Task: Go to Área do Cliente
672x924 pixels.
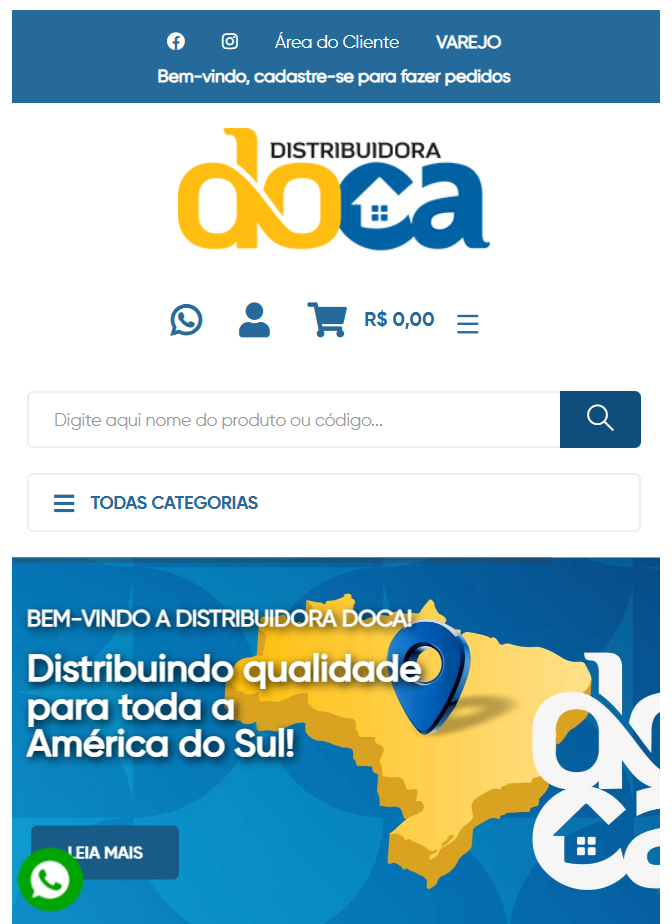Action: [337, 42]
